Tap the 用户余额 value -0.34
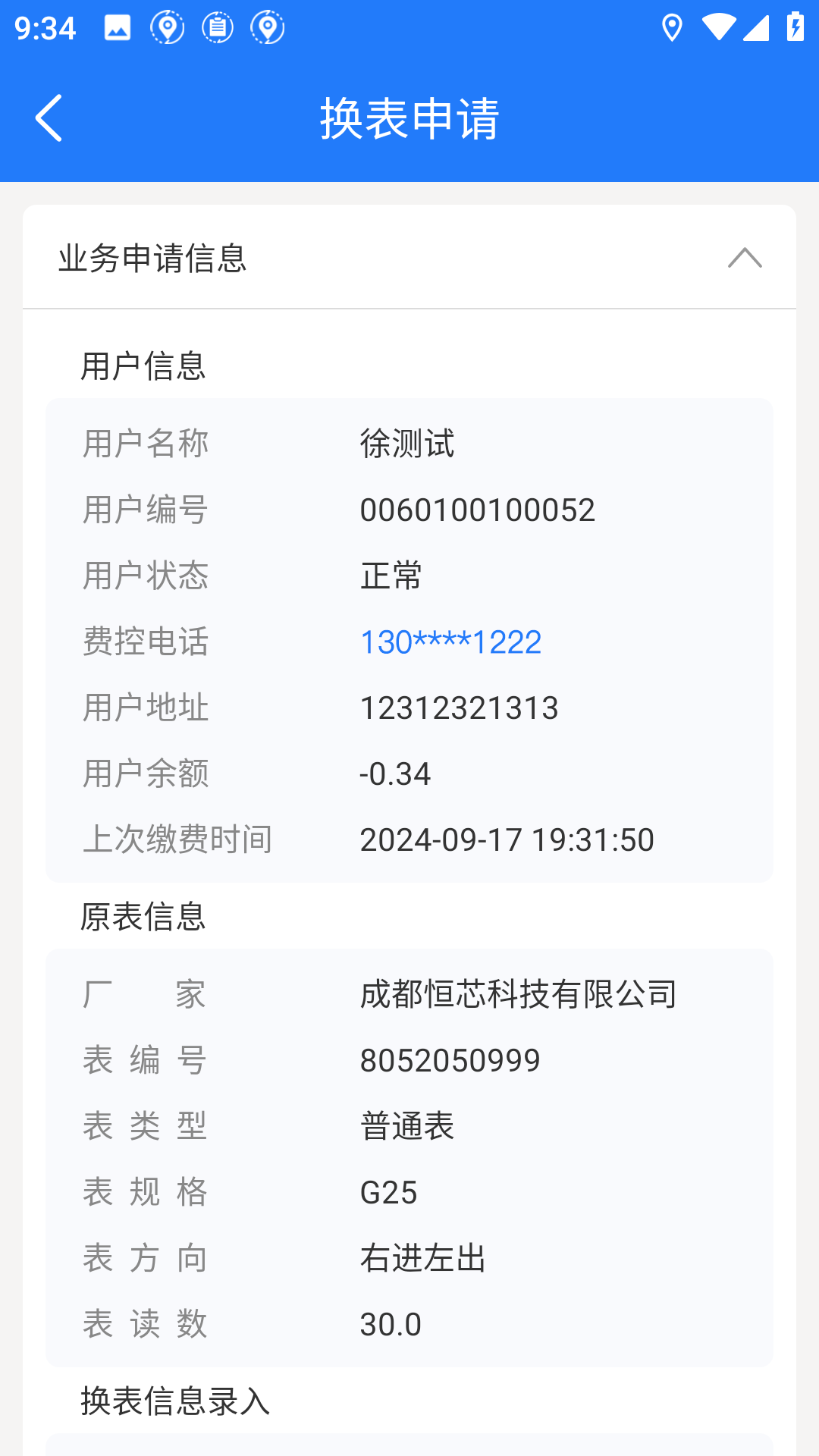 [395, 773]
